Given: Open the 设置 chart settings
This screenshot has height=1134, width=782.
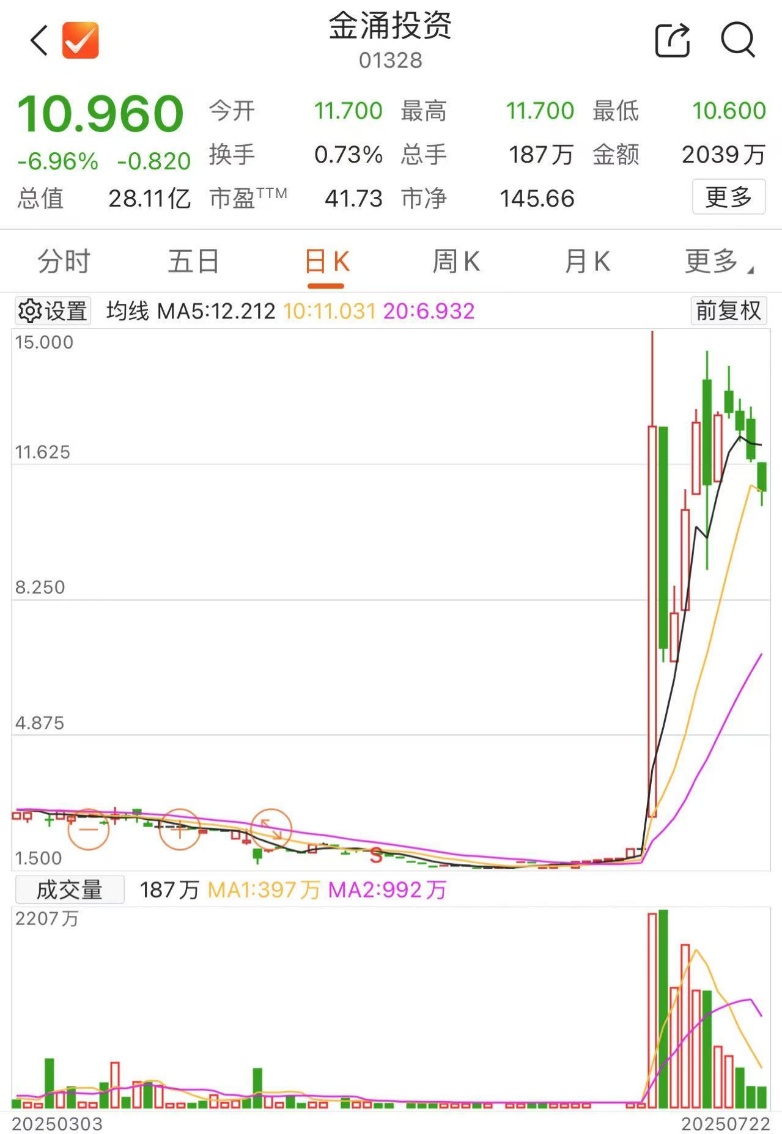Looking at the screenshot, I should click(x=53, y=311).
